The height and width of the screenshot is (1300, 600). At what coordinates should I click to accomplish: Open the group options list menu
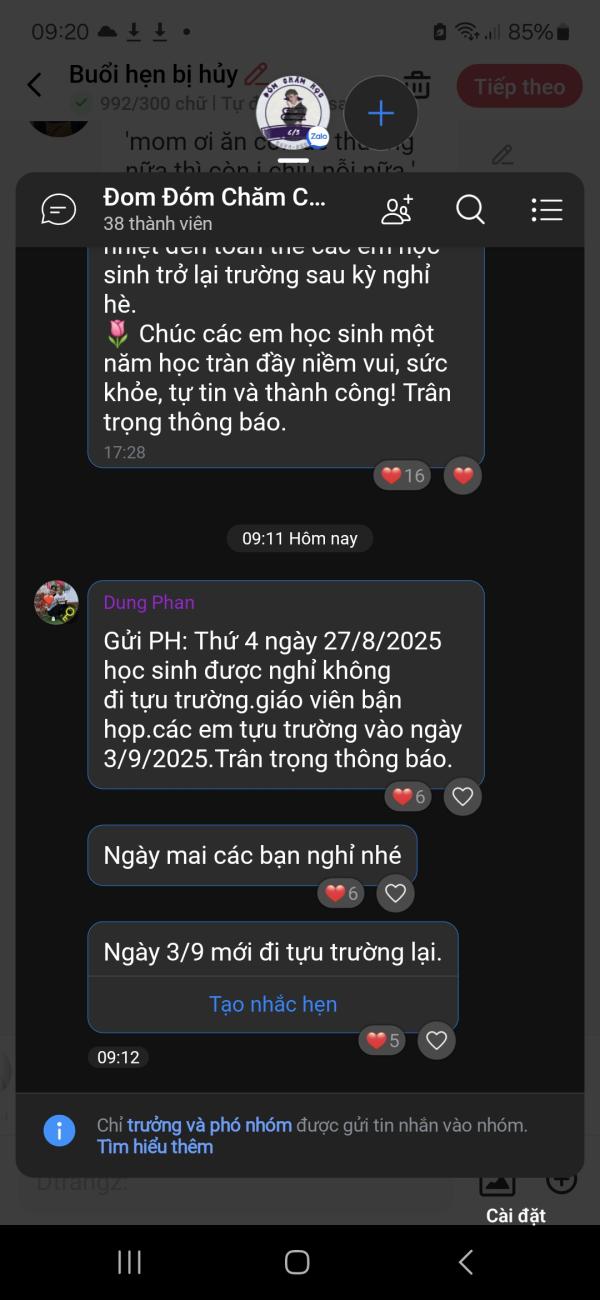click(x=546, y=209)
